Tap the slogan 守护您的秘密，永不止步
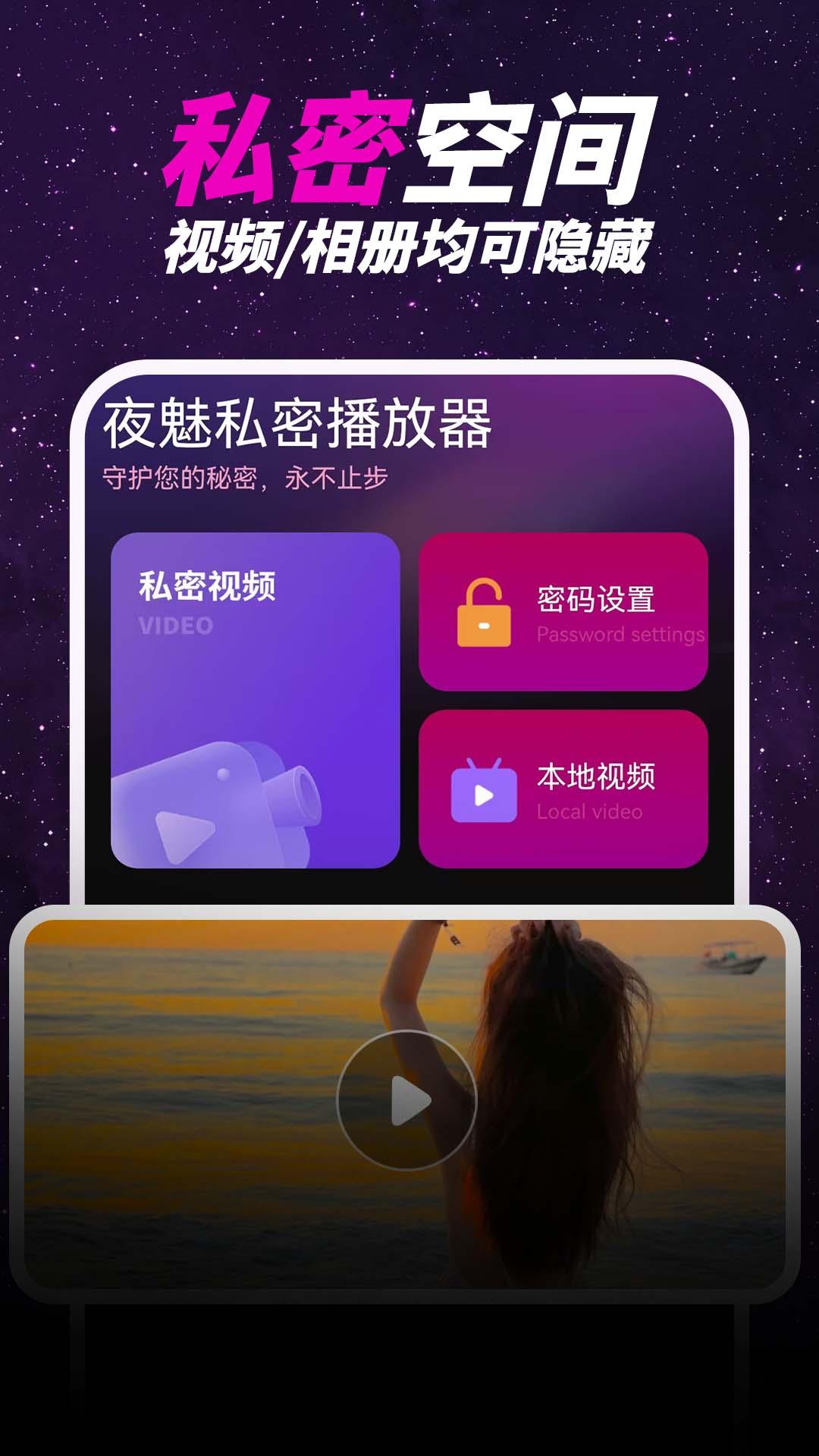The width and height of the screenshot is (819, 1456). pos(246,478)
